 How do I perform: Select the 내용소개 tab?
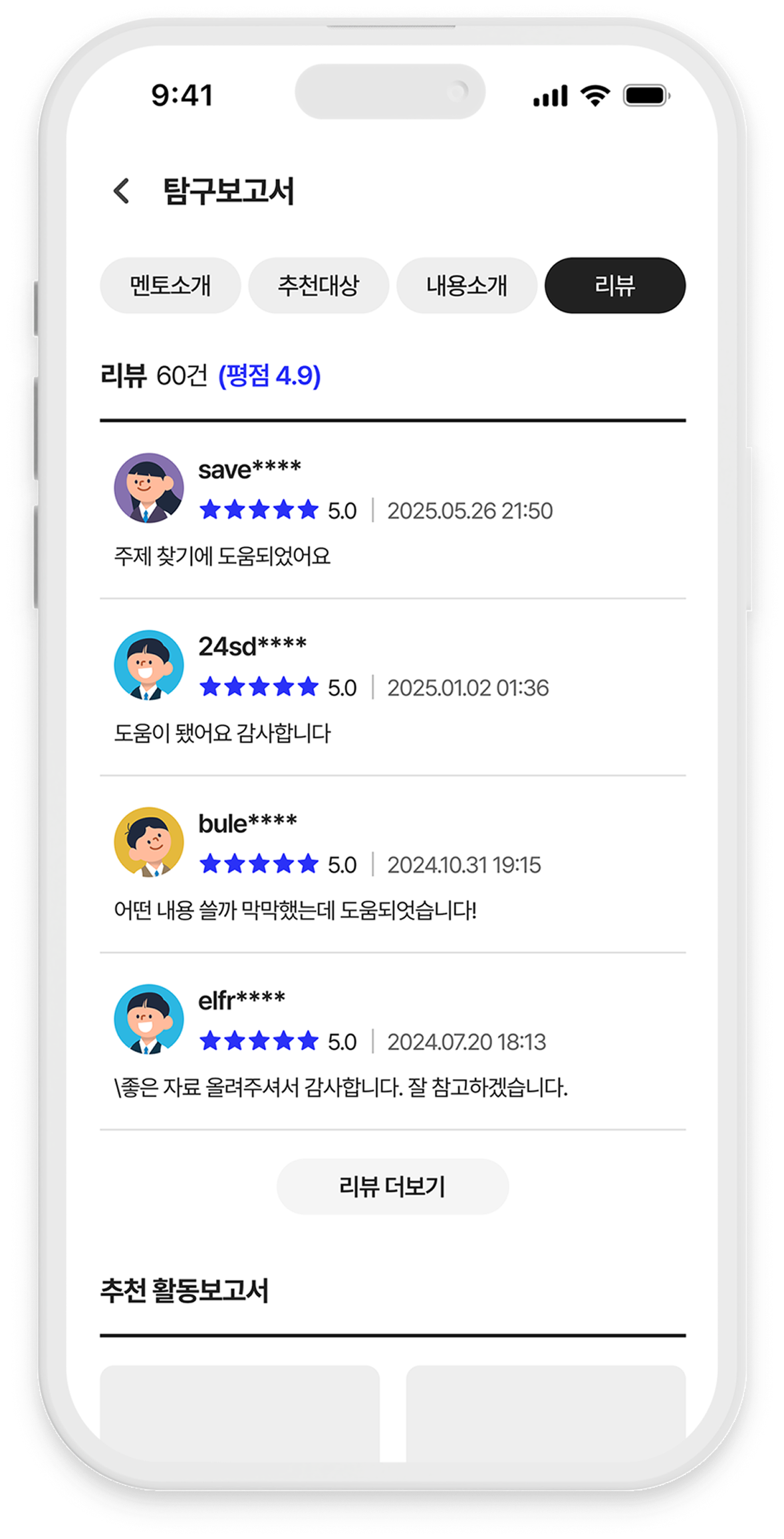(467, 285)
